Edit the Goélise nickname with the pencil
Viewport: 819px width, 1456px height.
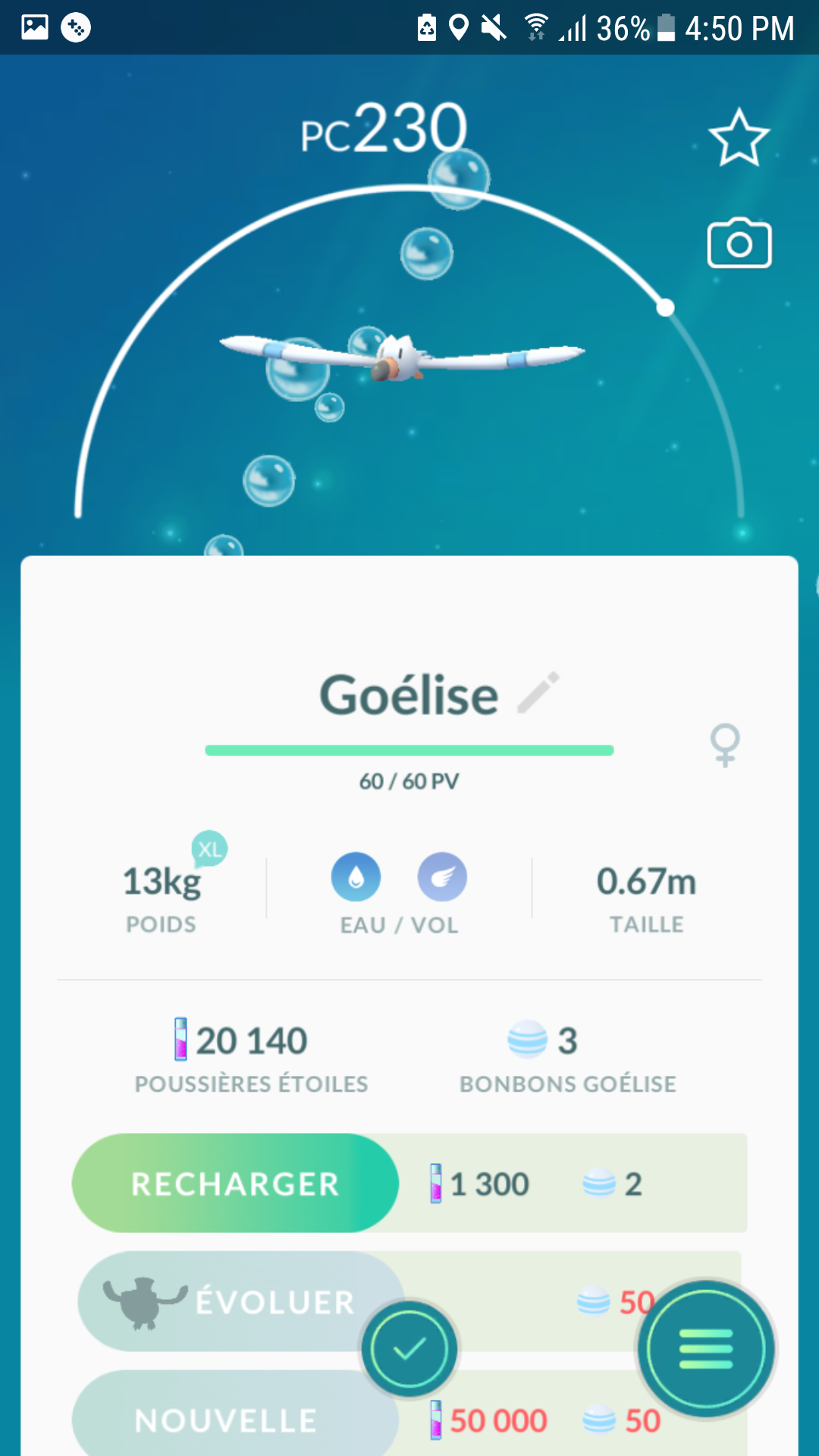tap(538, 692)
